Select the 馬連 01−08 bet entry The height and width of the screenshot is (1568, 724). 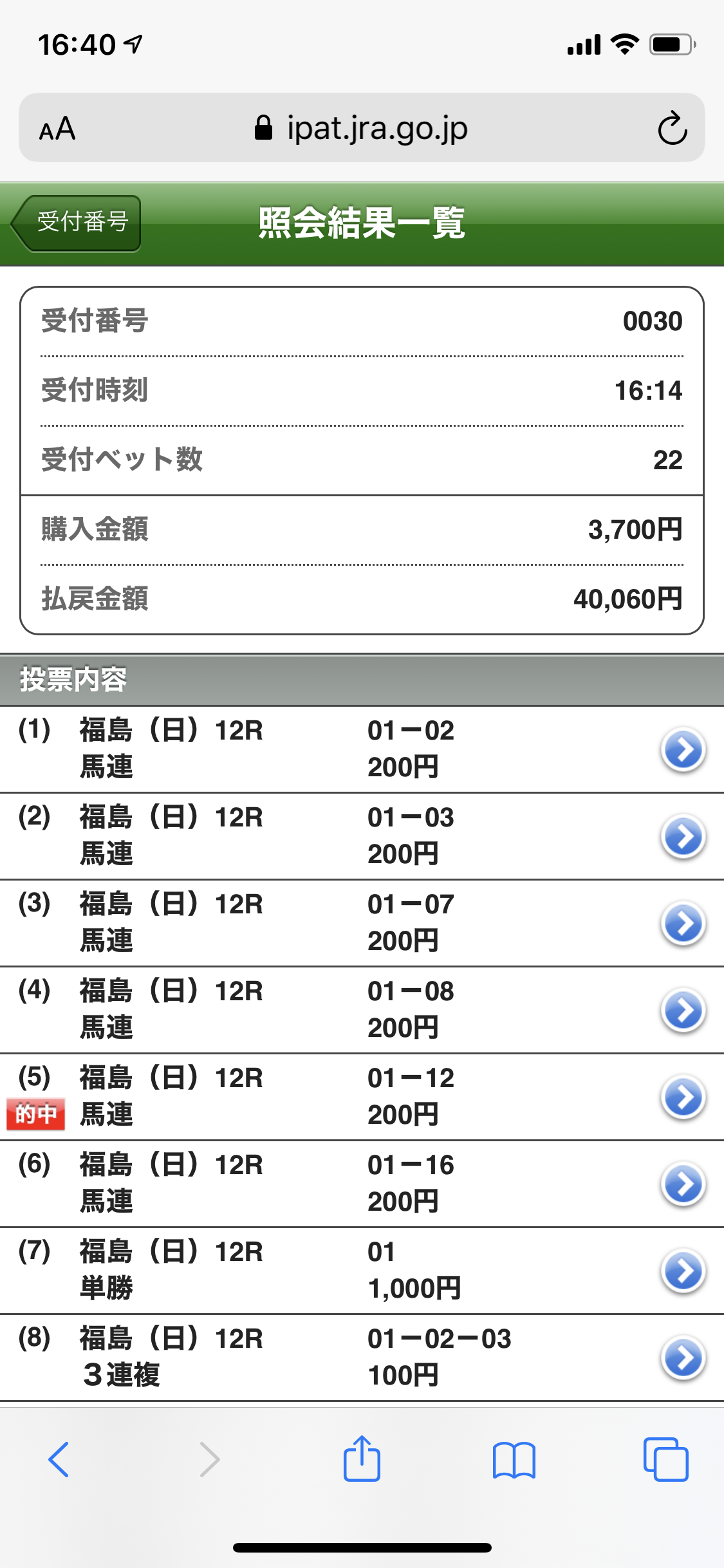(682, 1010)
